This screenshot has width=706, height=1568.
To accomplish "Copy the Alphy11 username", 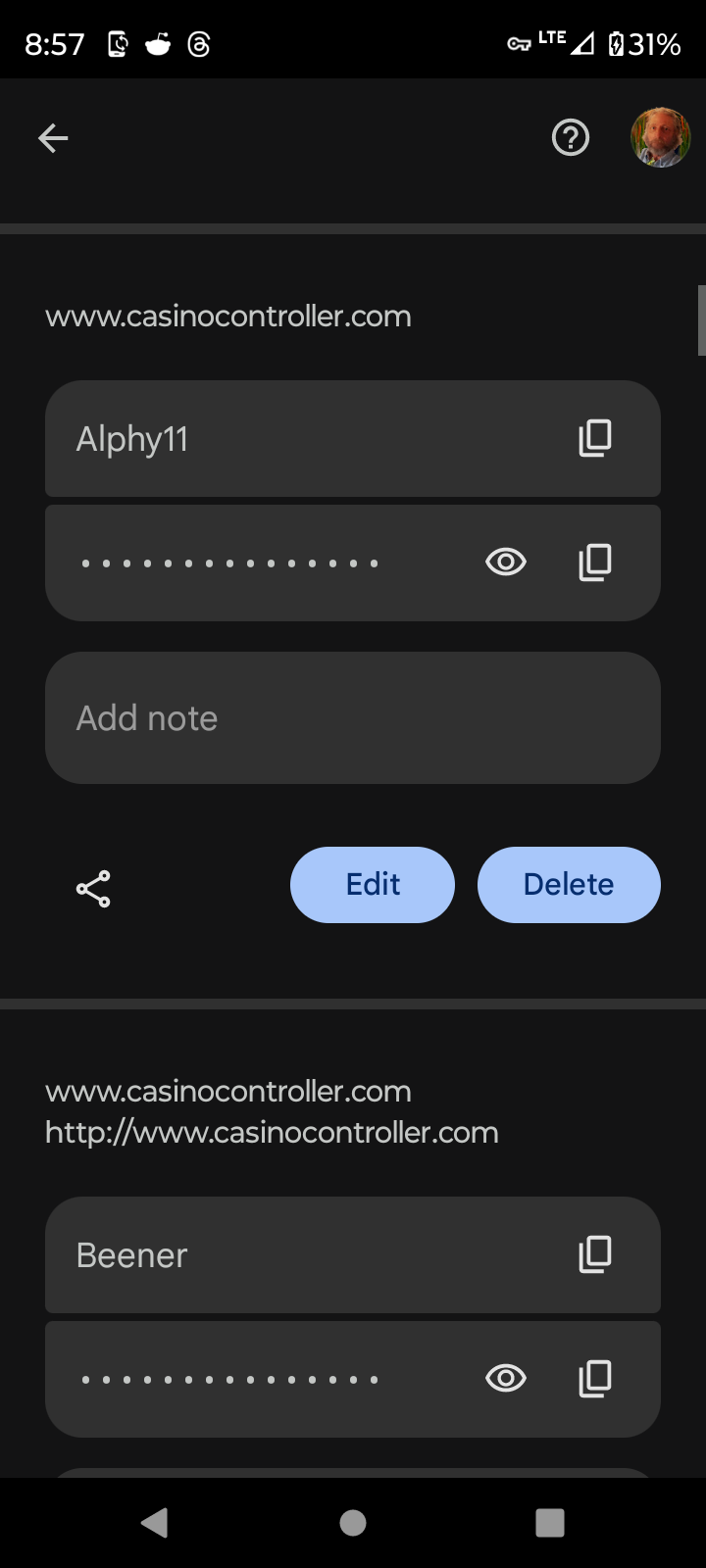I will 595,438.
